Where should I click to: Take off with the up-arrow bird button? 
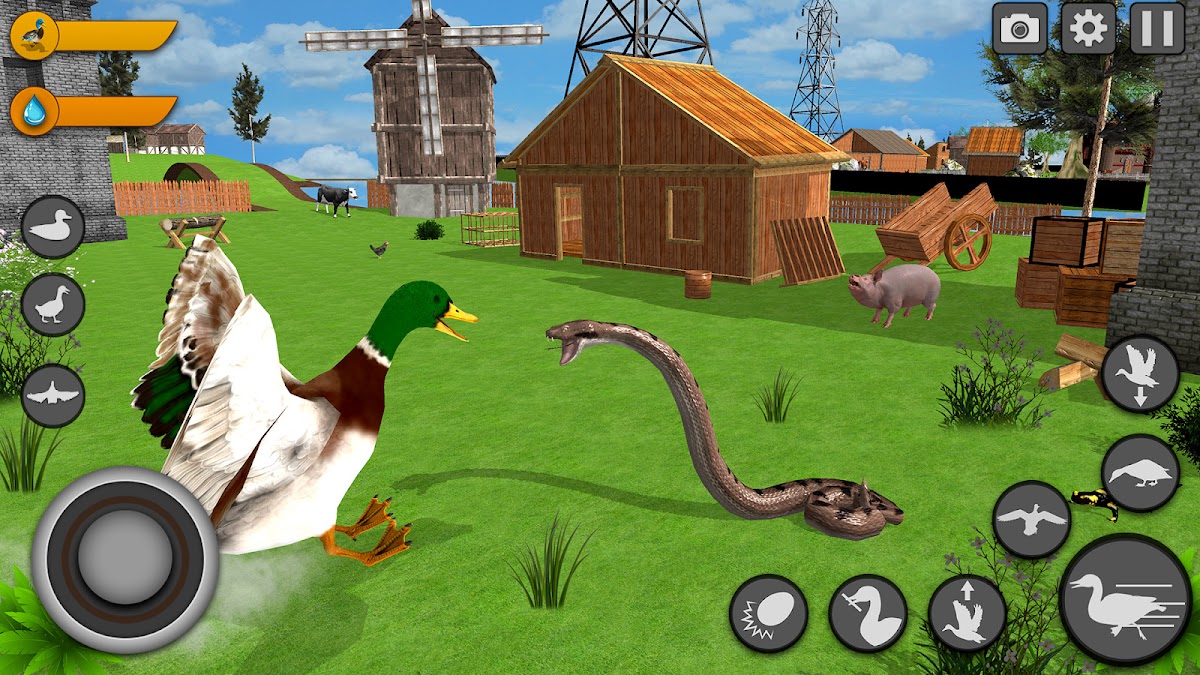[x=967, y=613]
